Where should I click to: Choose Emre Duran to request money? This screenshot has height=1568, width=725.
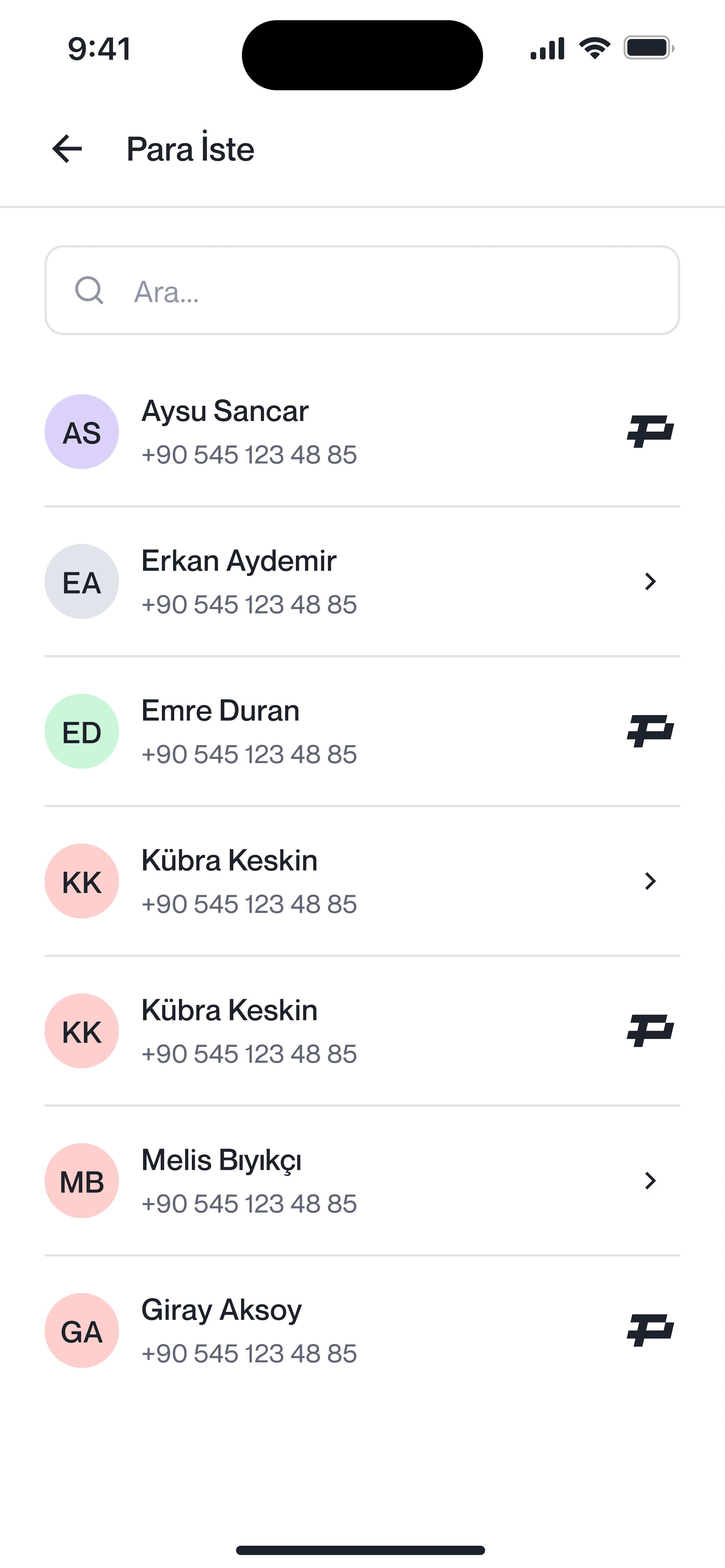click(362, 732)
